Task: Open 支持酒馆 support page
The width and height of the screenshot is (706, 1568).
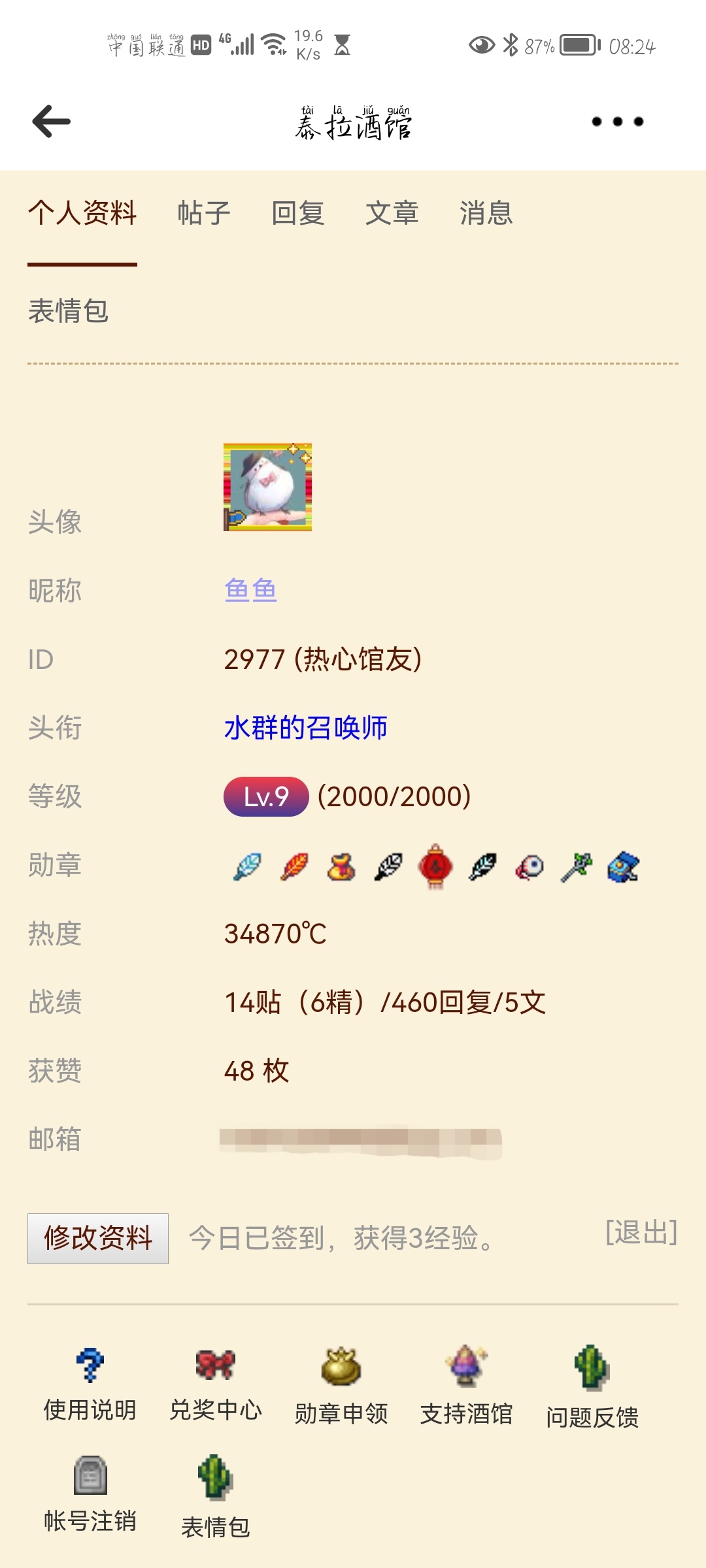Action: pos(466,1385)
